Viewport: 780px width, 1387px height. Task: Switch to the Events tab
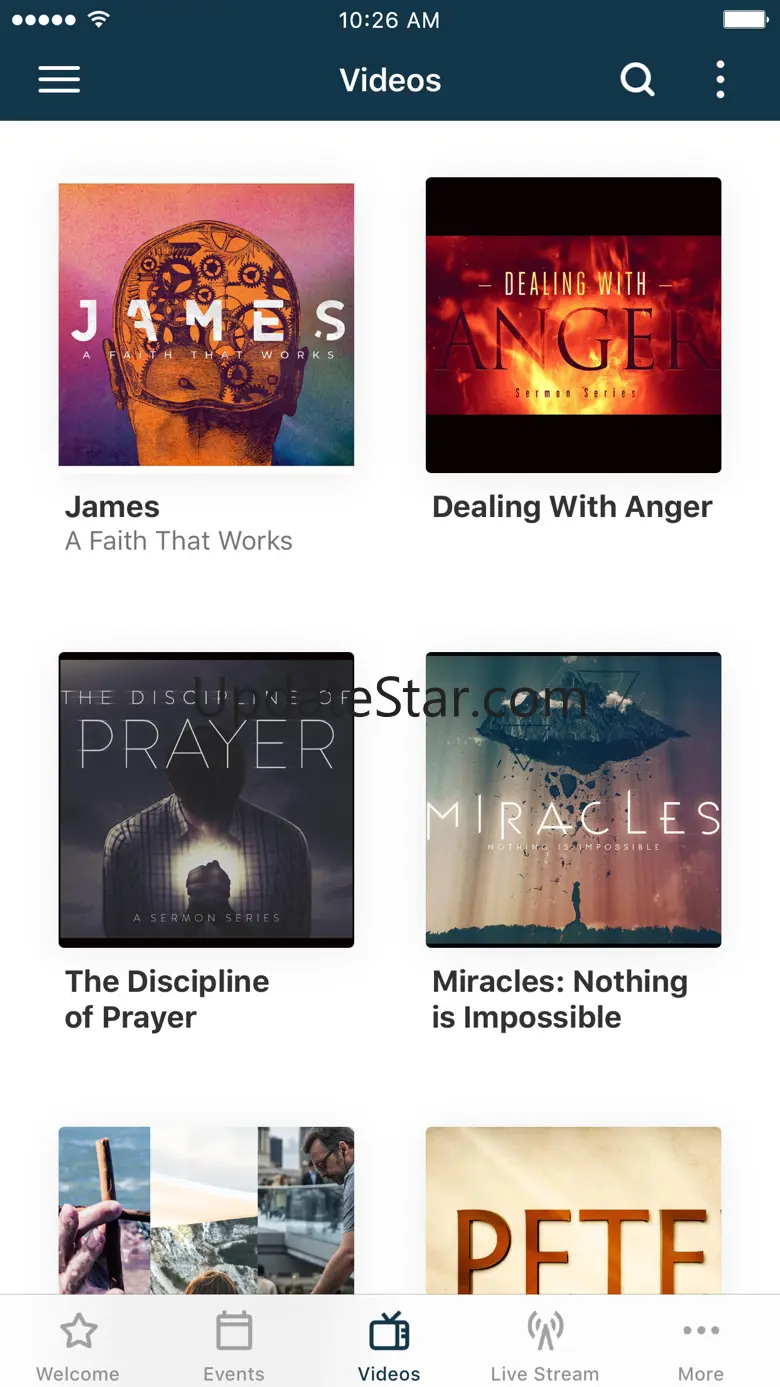click(x=234, y=1346)
